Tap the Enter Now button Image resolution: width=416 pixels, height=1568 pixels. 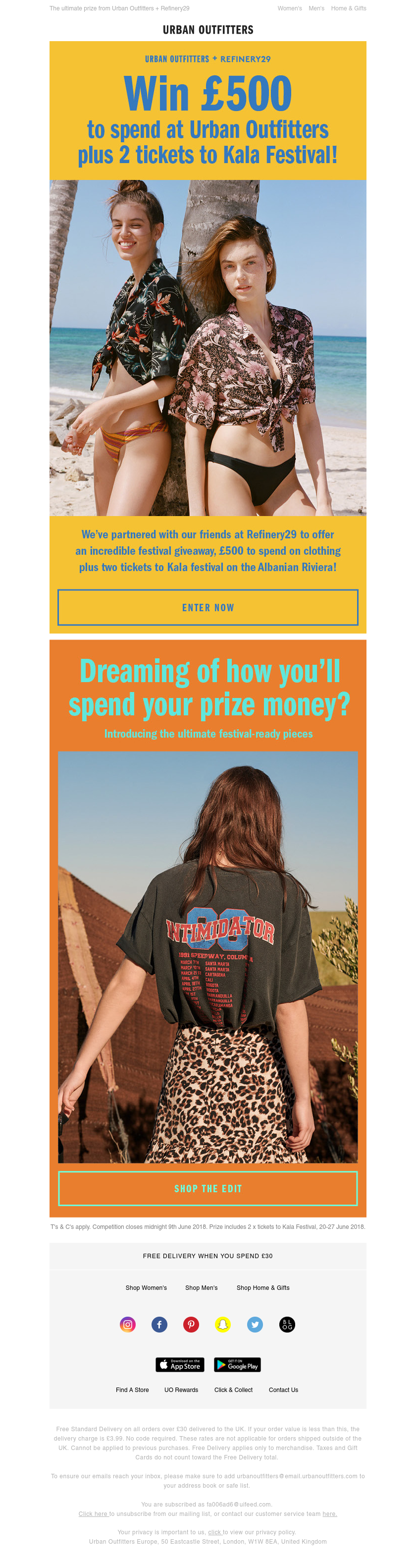[208, 607]
